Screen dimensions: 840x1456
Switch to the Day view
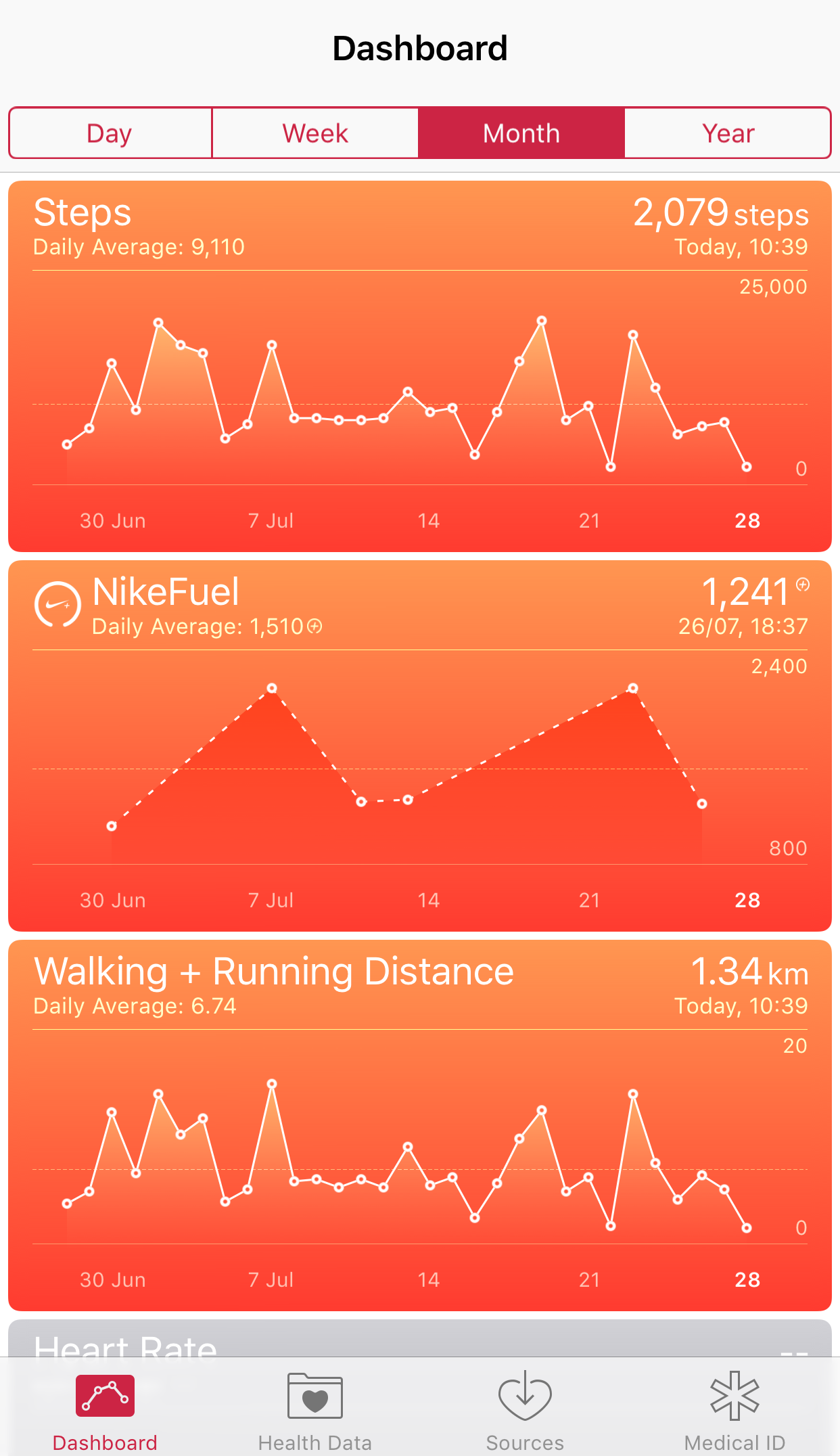pos(110,133)
